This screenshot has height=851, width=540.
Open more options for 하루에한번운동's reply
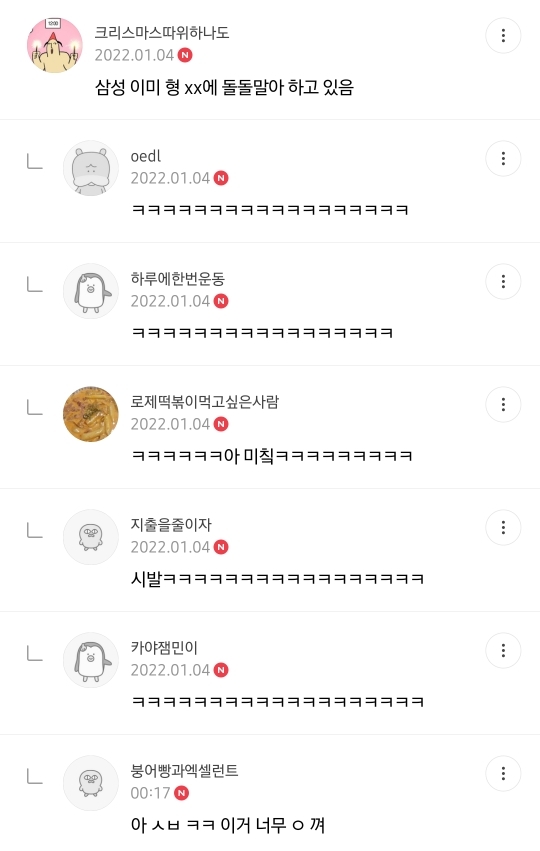coord(503,282)
